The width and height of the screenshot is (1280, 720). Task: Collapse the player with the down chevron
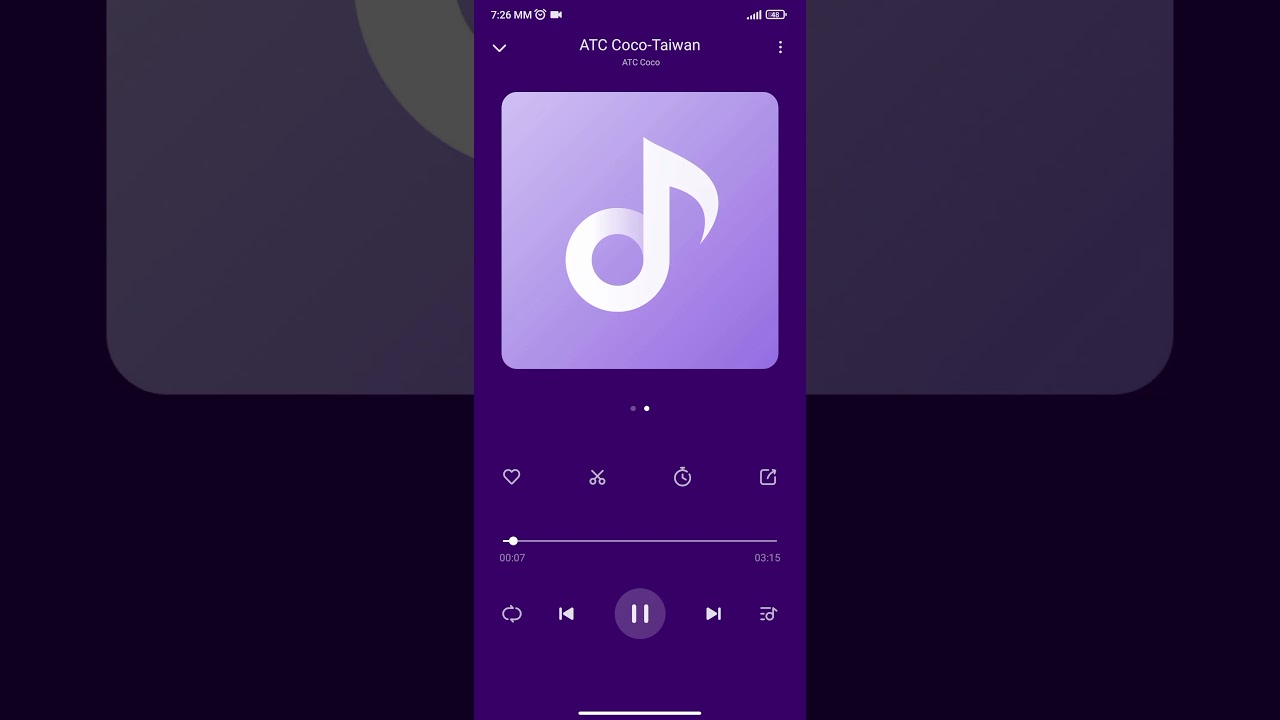pos(499,48)
